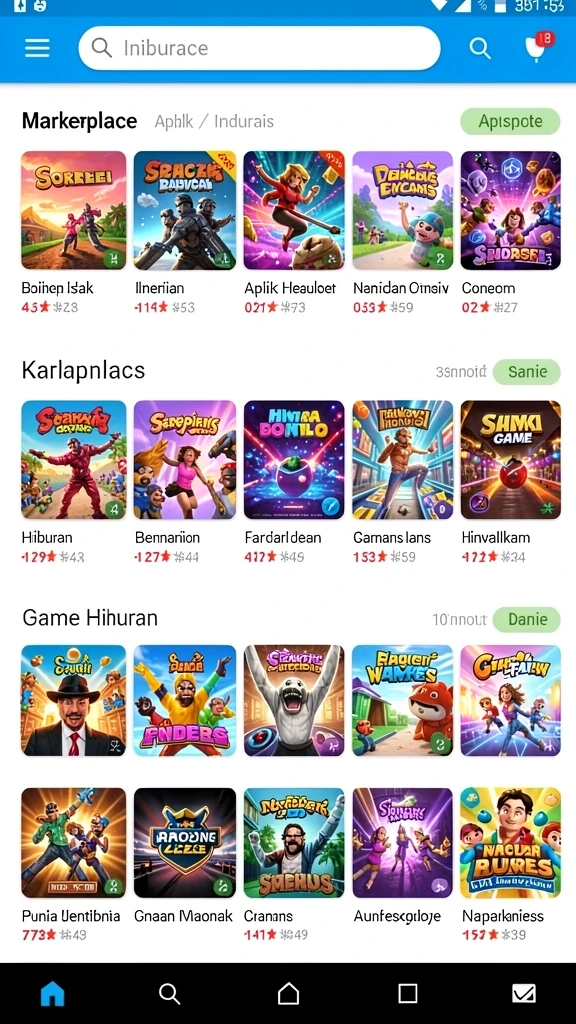Tap the Iniburace search field
The image size is (576, 1024).
click(x=259, y=48)
